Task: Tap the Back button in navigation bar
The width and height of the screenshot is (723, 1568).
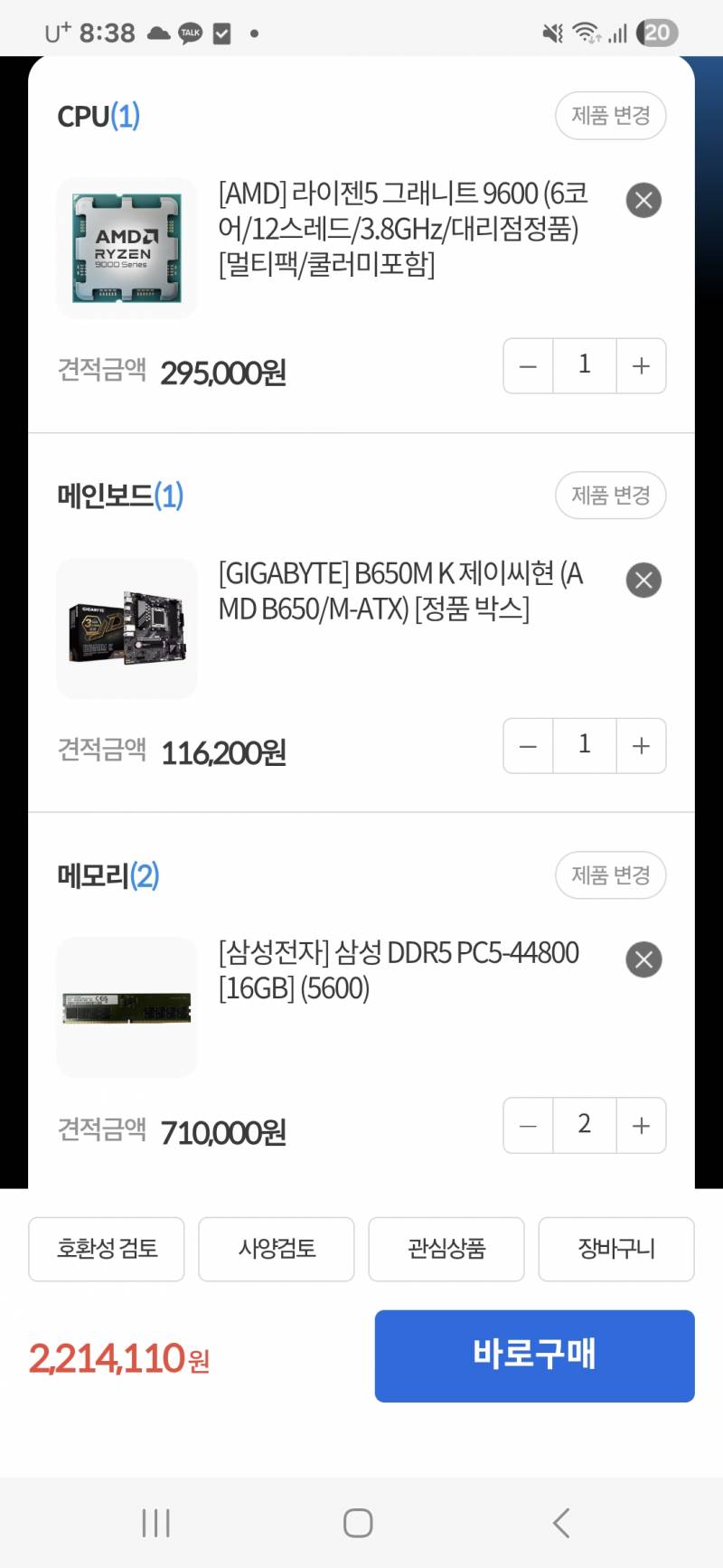Action: (560, 1522)
